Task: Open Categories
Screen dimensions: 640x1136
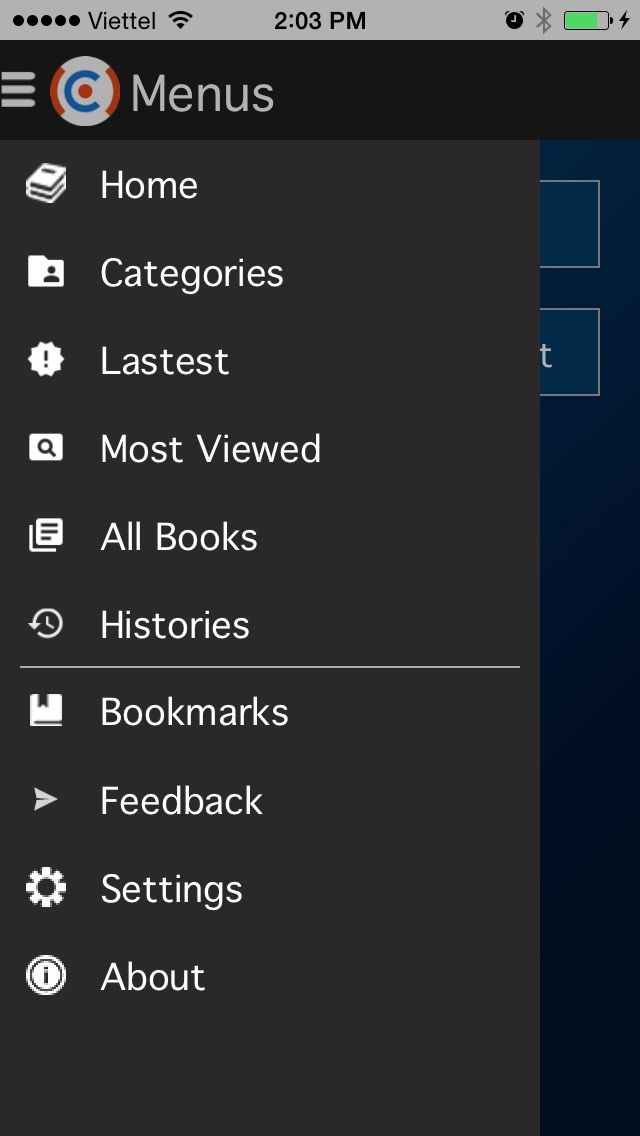Action: (191, 273)
